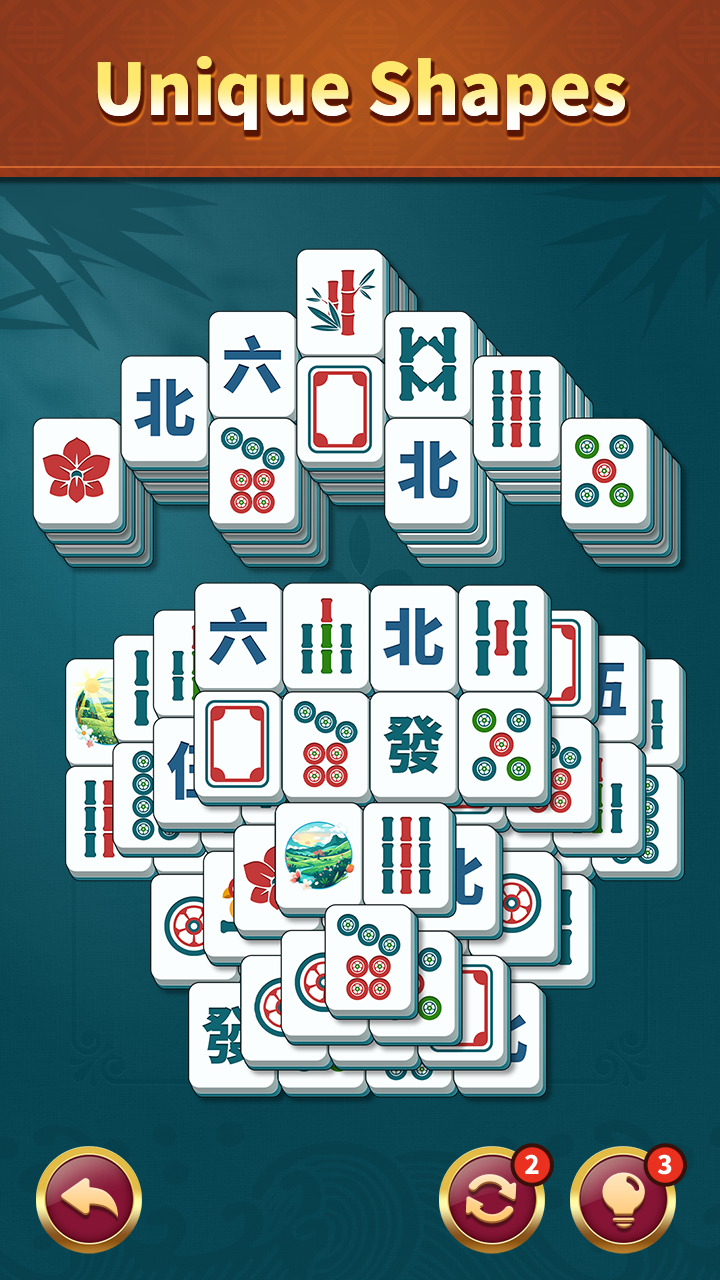The height and width of the screenshot is (1280, 720).
Task: Choose the M-shaped eight bamboo tile
Action: (x=428, y=364)
